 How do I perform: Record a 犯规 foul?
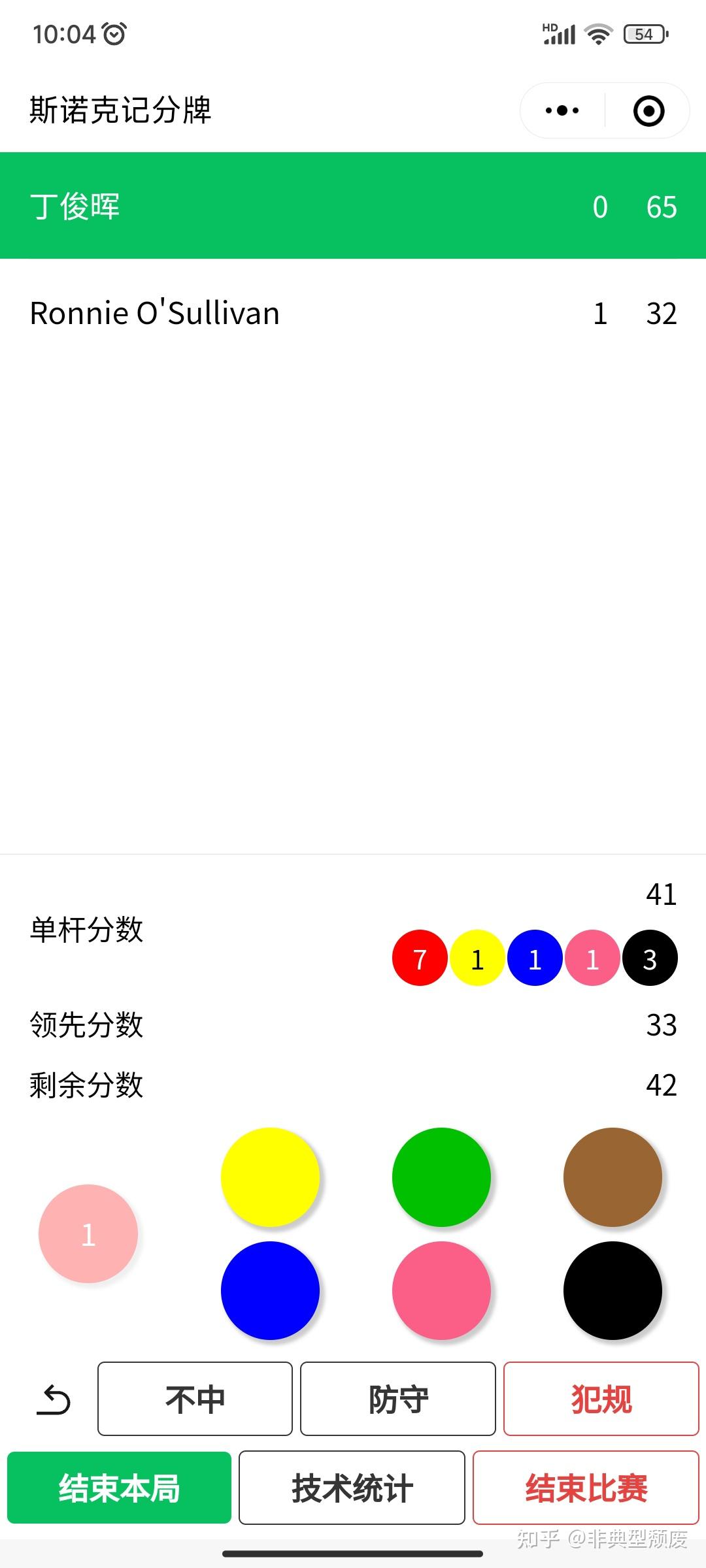(601, 1398)
